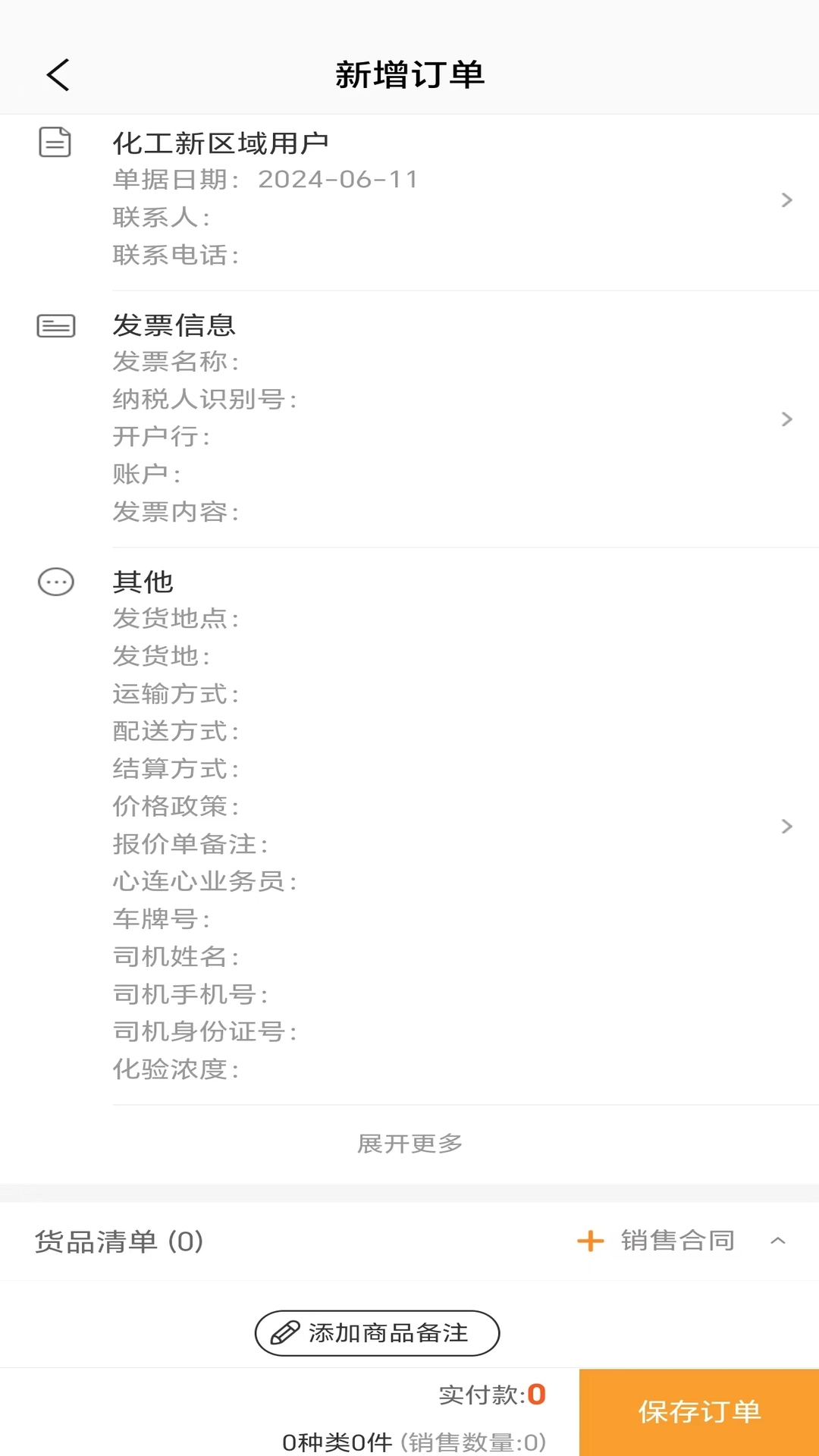Open invoice info via its right chevron
Viewport: 819px width, 1456px height.
coord(785,419)
